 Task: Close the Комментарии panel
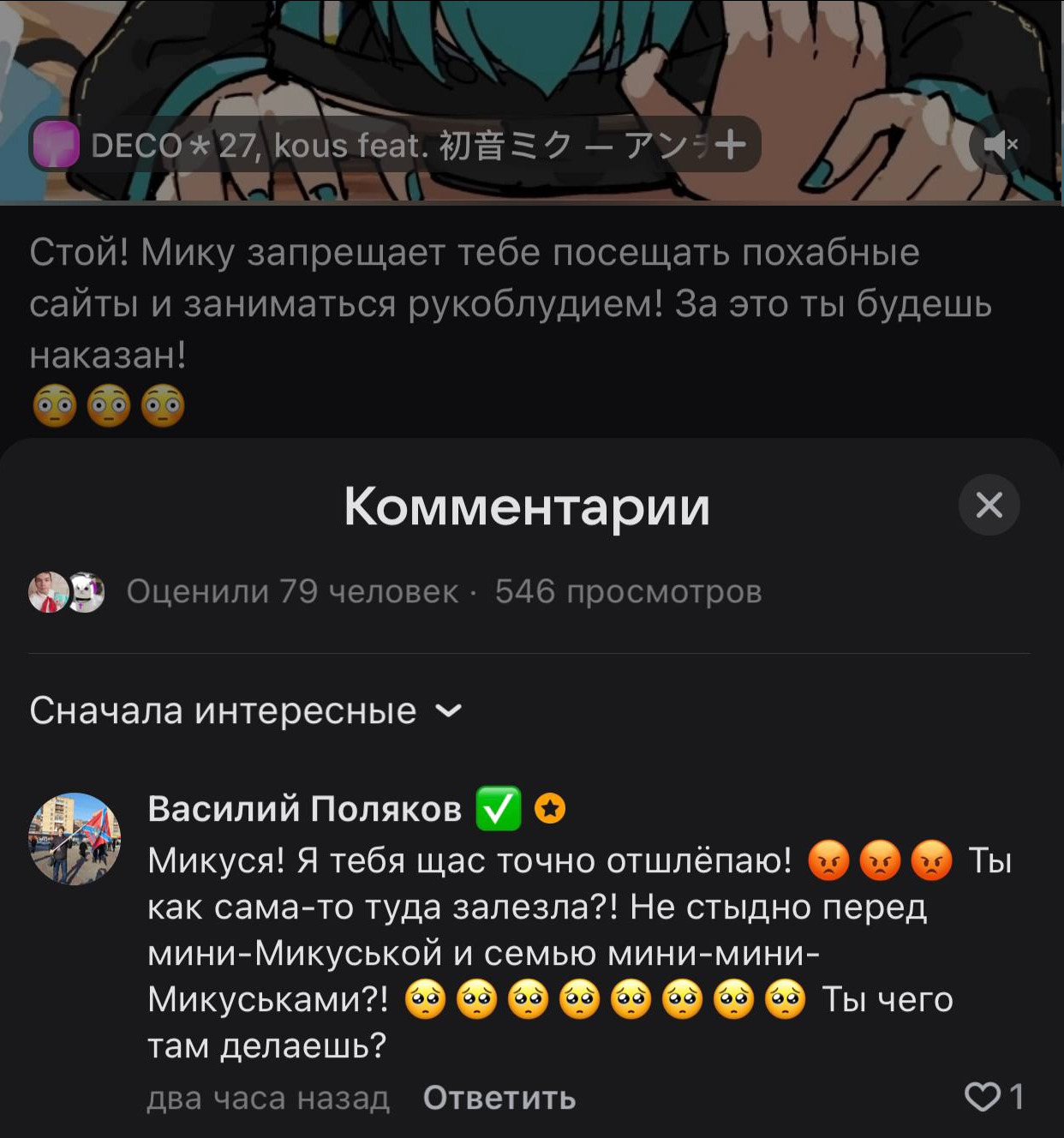(989, 505)
